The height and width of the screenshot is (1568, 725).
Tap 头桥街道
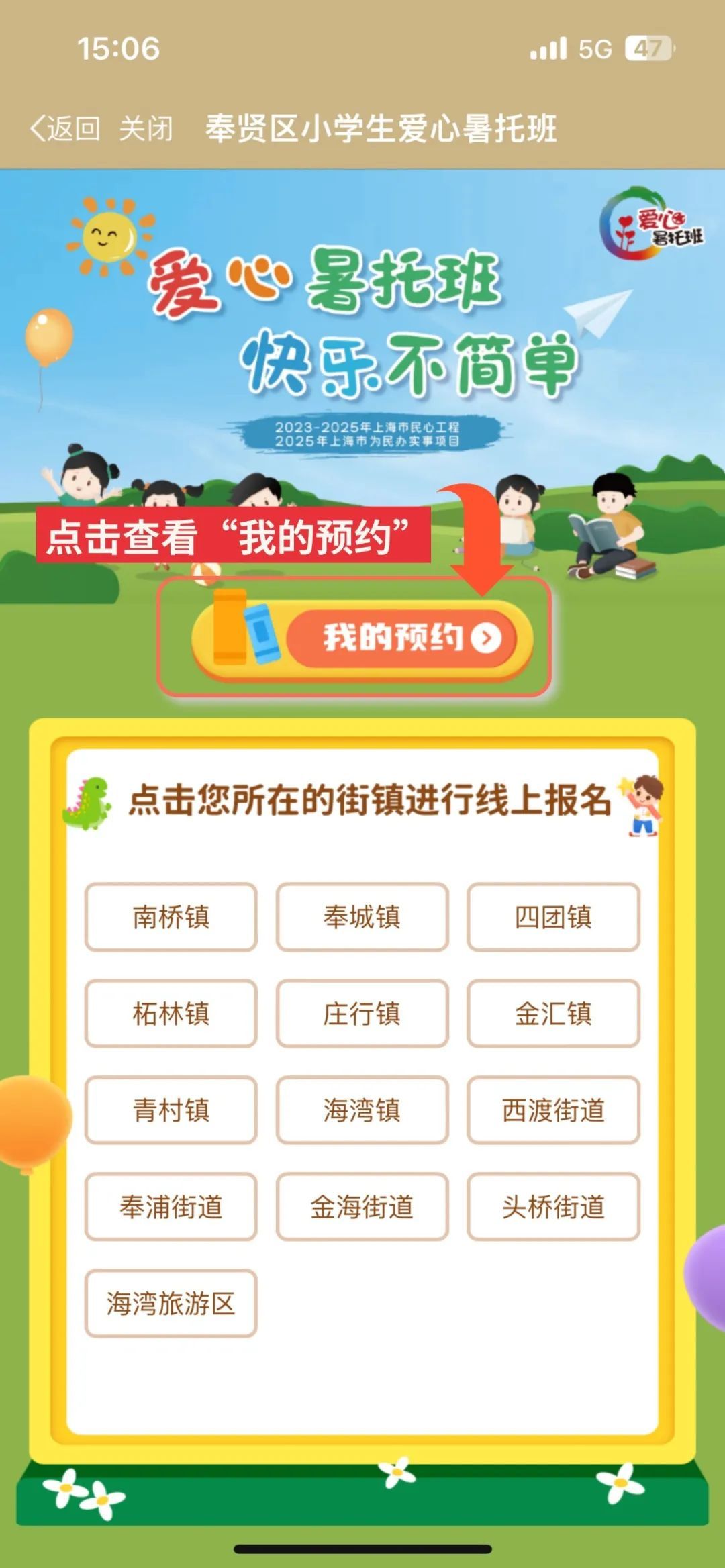coord(553,1207)
